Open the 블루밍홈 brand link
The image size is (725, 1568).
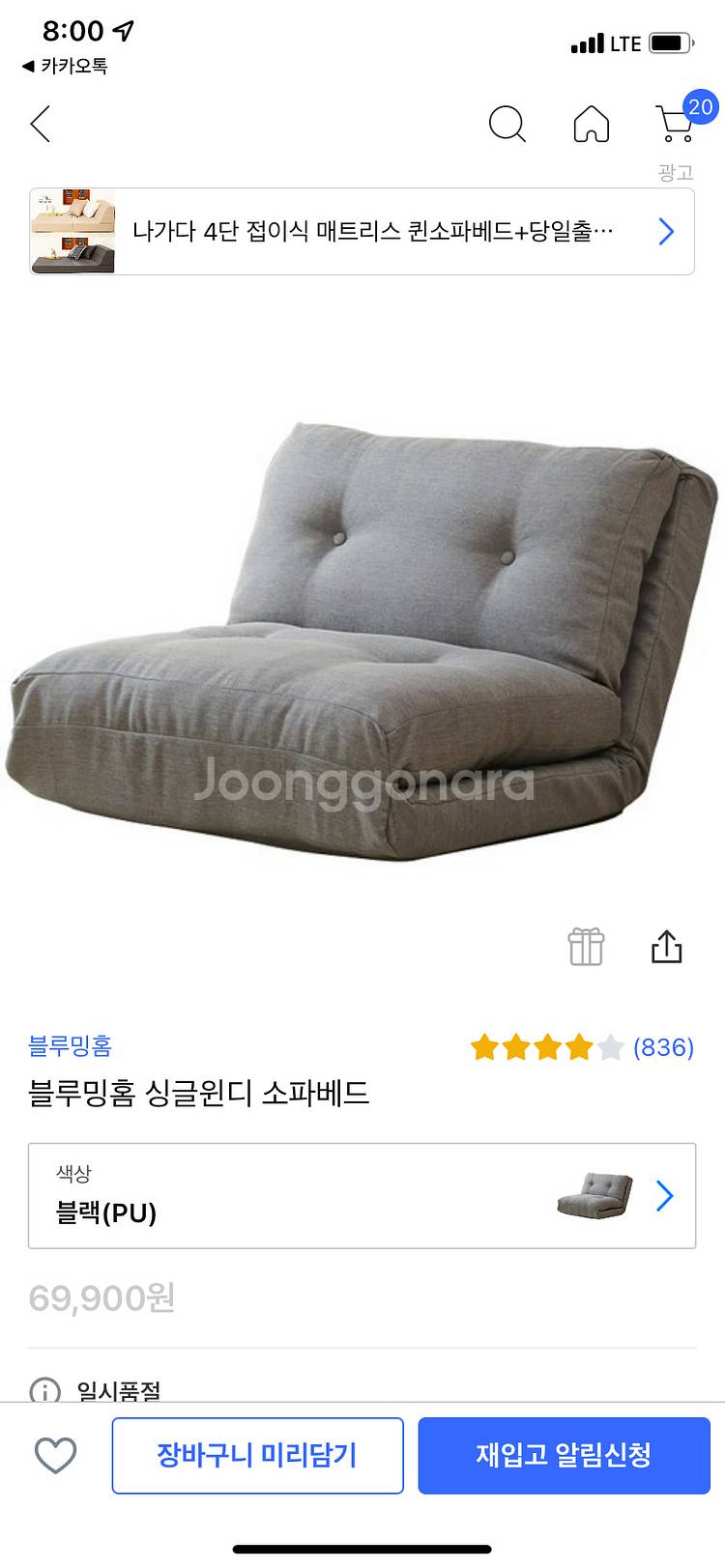[x=70, y=1046]
